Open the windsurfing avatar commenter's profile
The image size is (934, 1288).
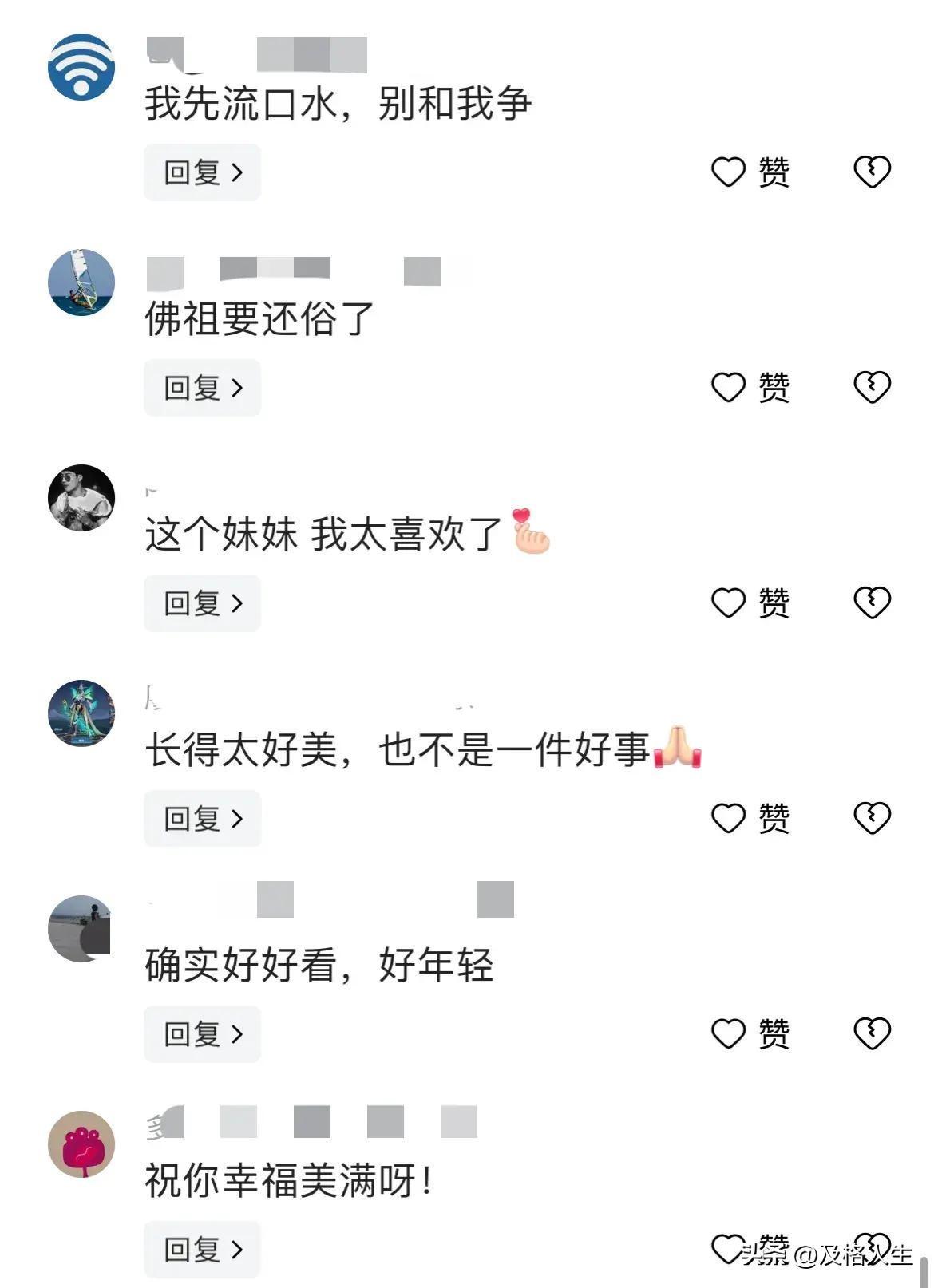81,282
